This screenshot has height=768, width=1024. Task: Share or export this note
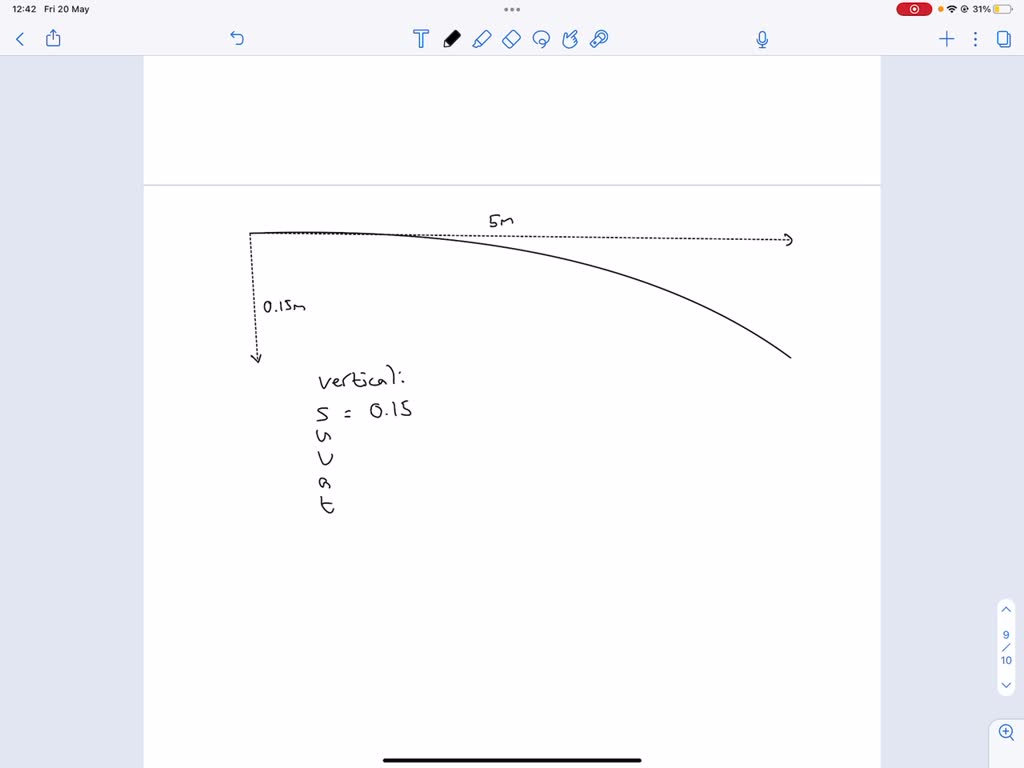53,39
